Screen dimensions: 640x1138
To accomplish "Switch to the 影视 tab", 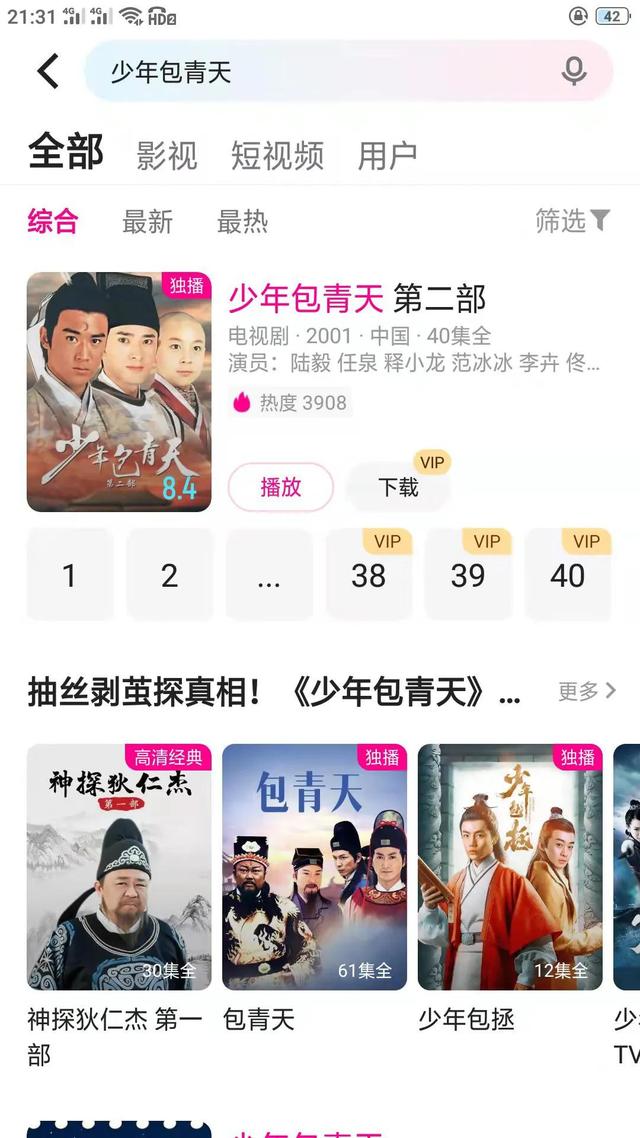I will pos(167,155).
